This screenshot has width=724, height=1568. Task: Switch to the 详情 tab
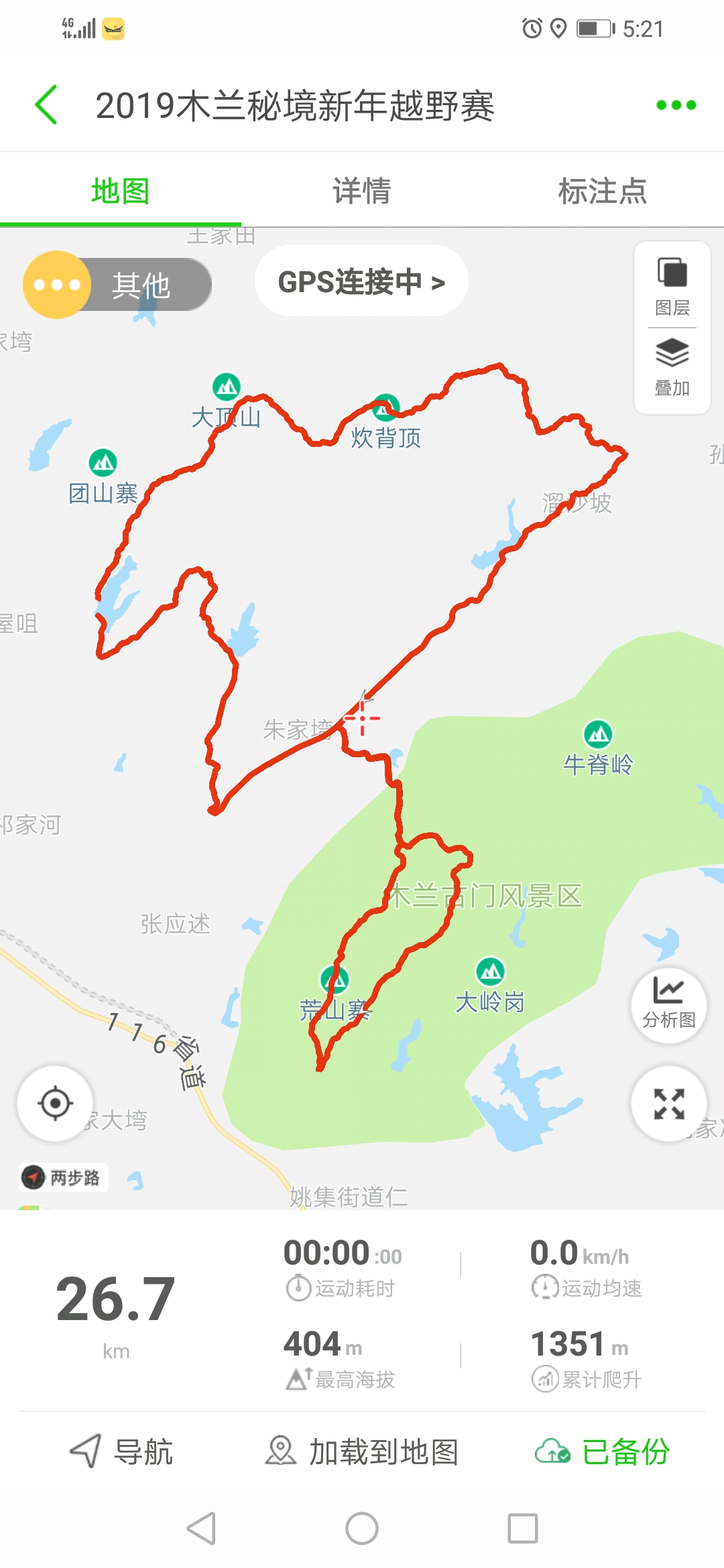[362, 191]
